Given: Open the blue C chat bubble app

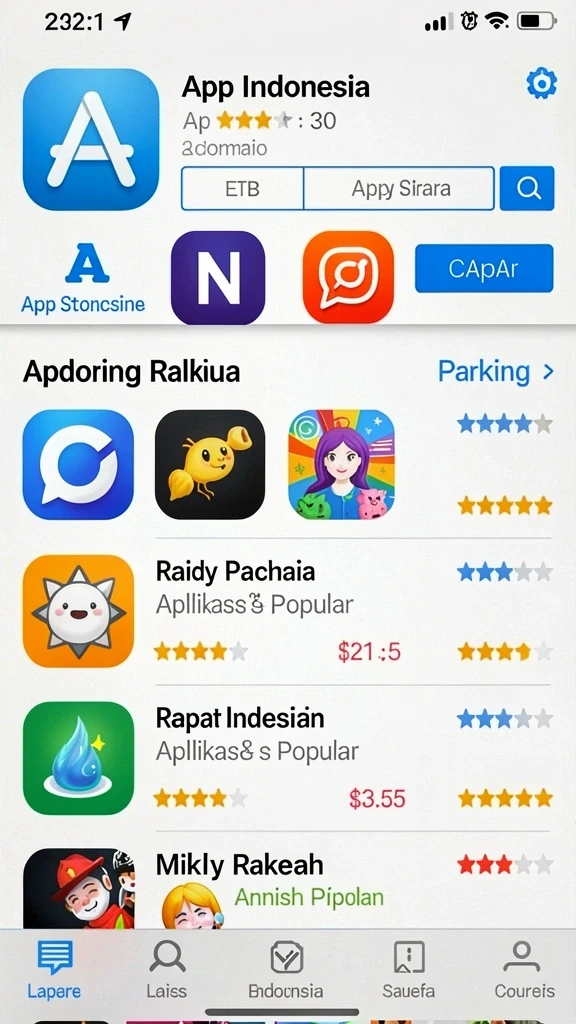Looking at the screenshot, I should [x=78, y=464].
